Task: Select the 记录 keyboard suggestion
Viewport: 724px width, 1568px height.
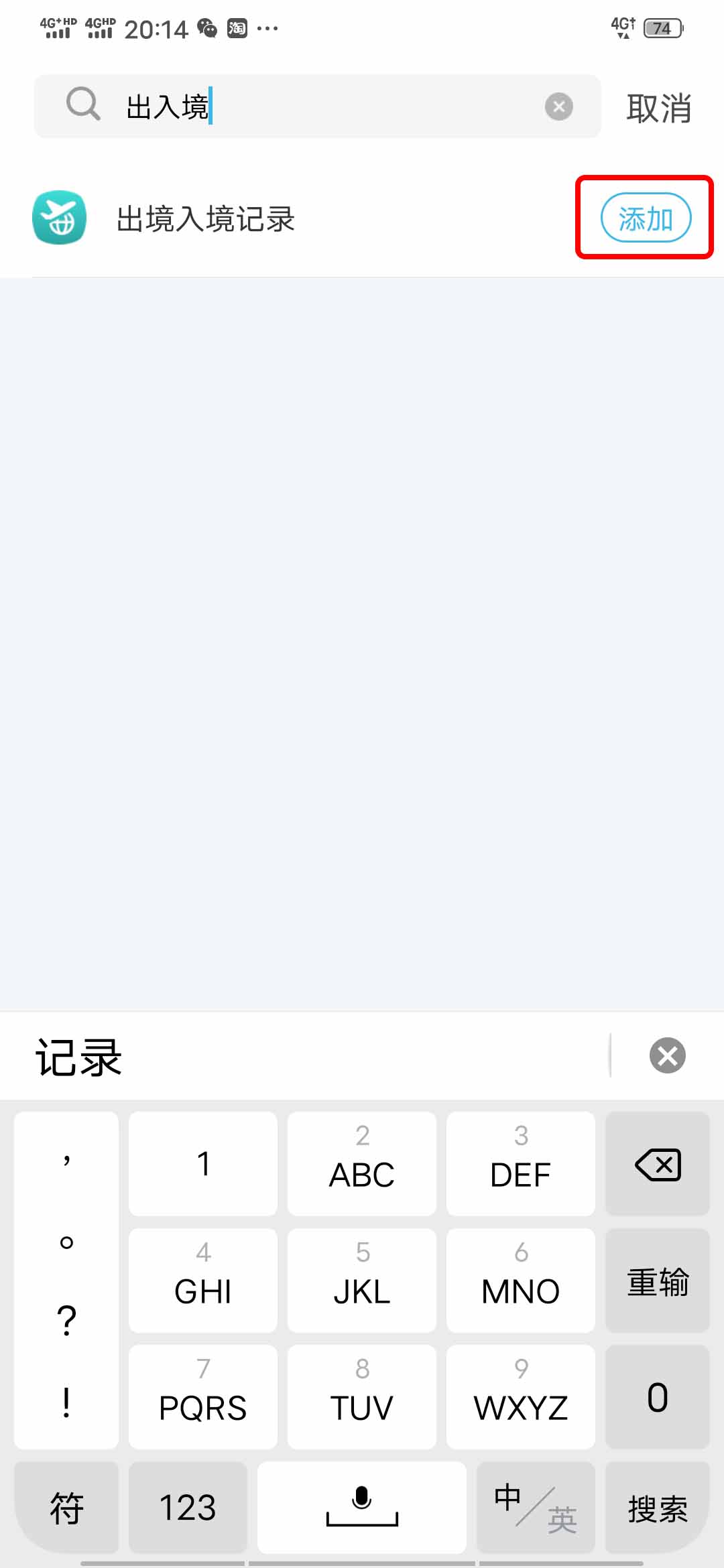Action: (78, 1057)
